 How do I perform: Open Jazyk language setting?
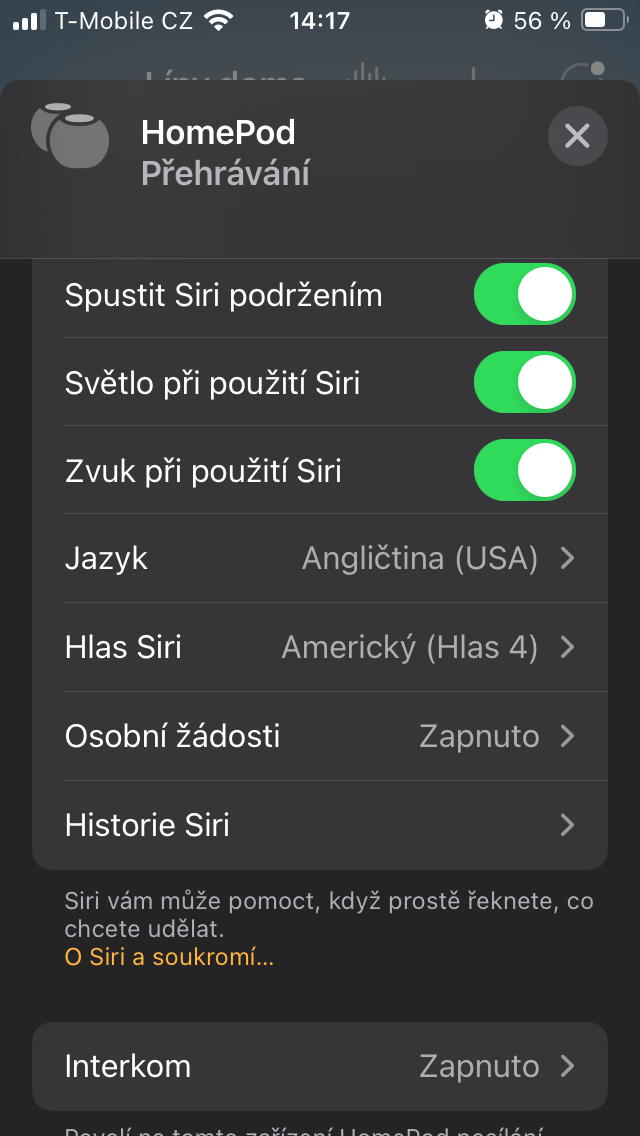[320, 558]
